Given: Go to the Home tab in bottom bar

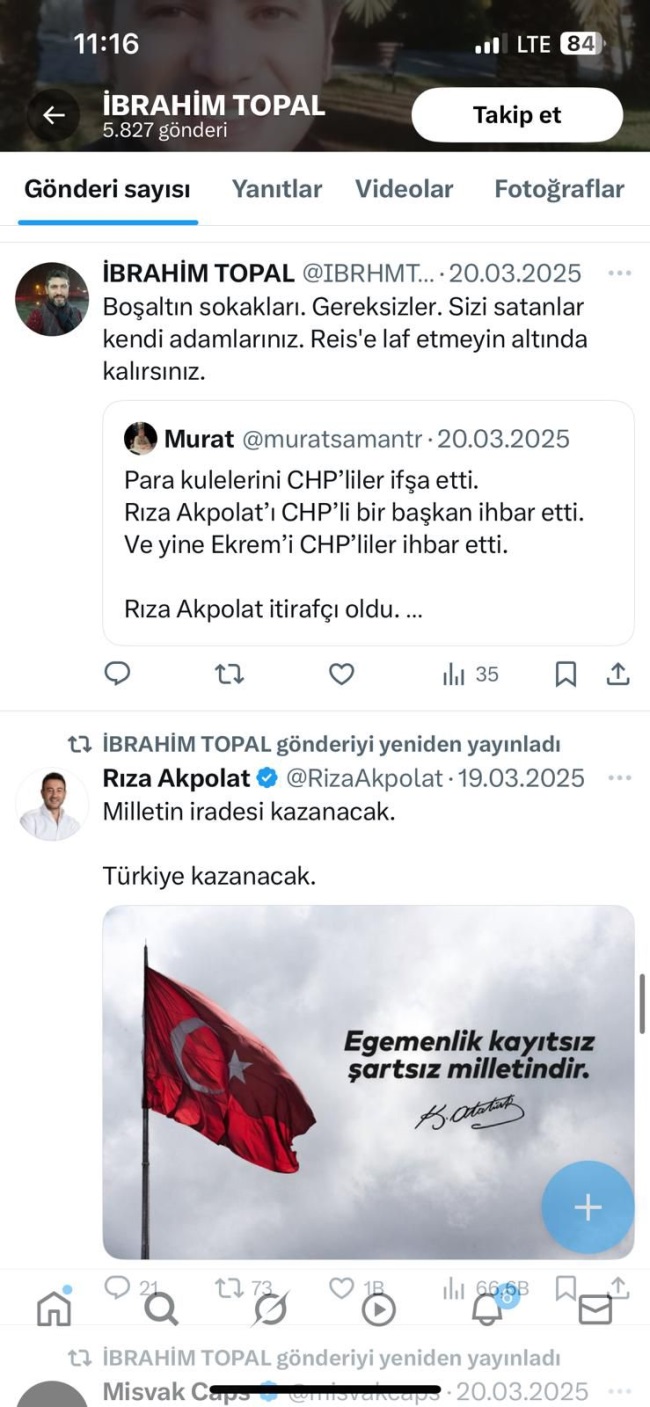Looking at the screenshot, I should coord(54,1308).
